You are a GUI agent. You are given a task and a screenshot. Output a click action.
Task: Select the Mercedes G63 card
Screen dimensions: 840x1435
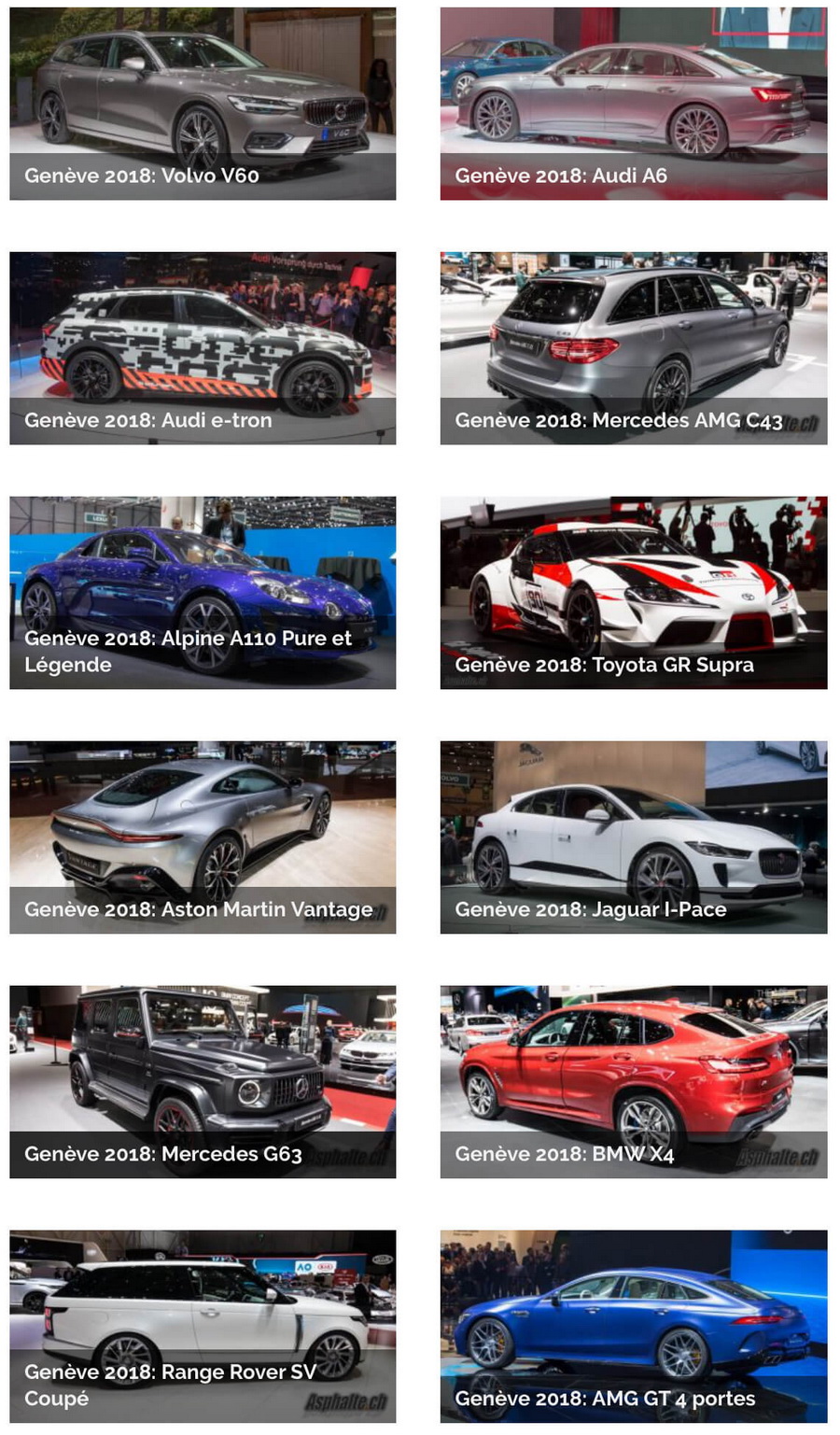point(203,1082)
